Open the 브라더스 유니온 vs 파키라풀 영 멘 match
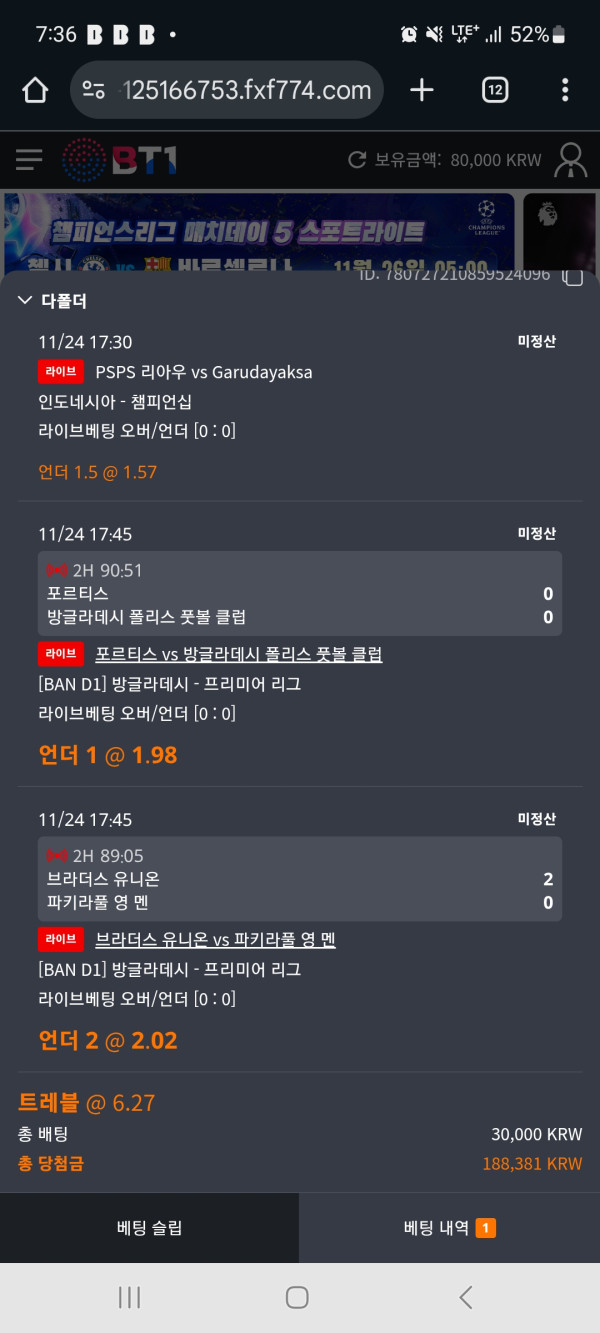 pyautogui.click(x=215, y=940)
